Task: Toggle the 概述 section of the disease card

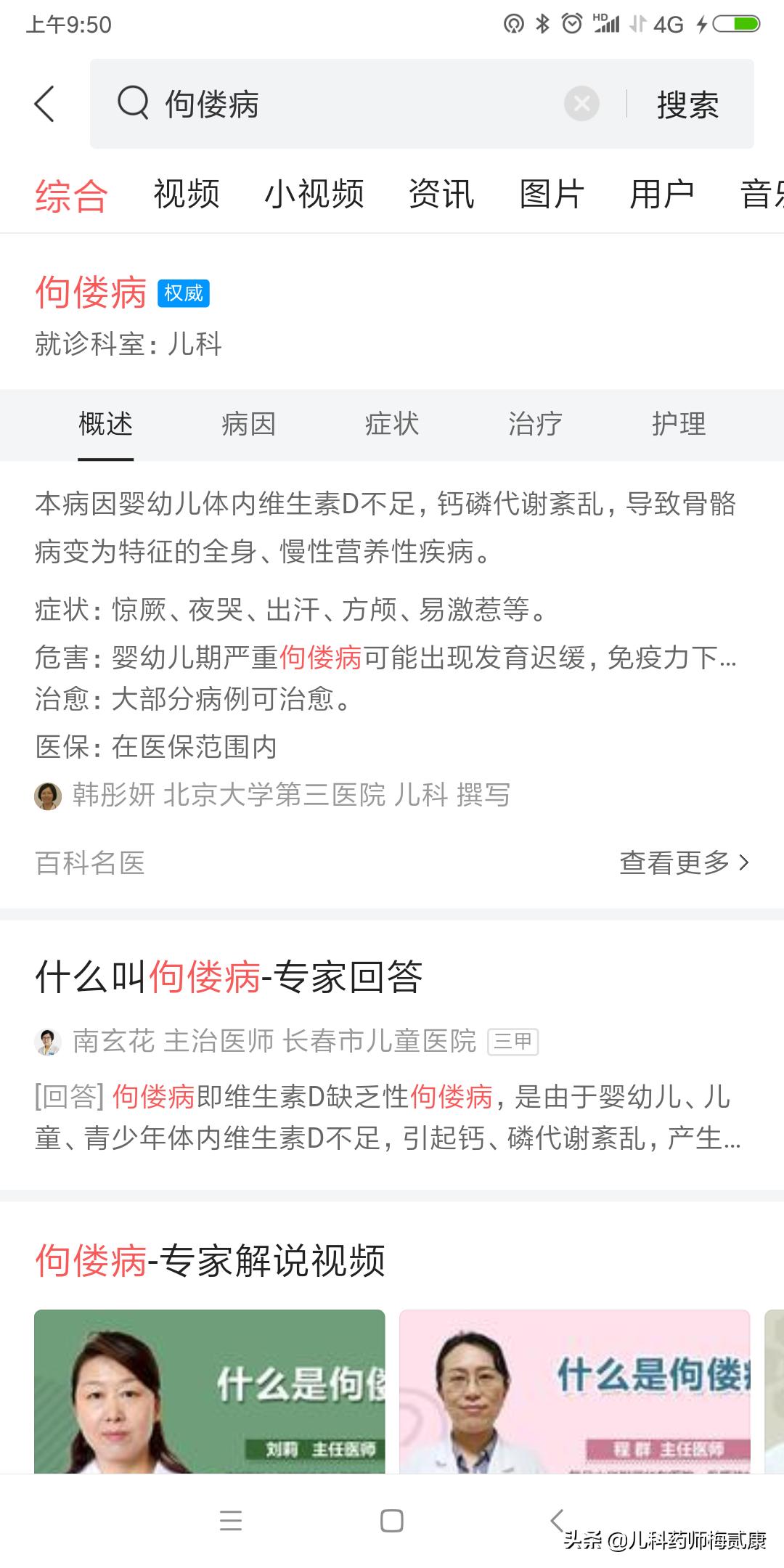Action: [x=104, y=426]
